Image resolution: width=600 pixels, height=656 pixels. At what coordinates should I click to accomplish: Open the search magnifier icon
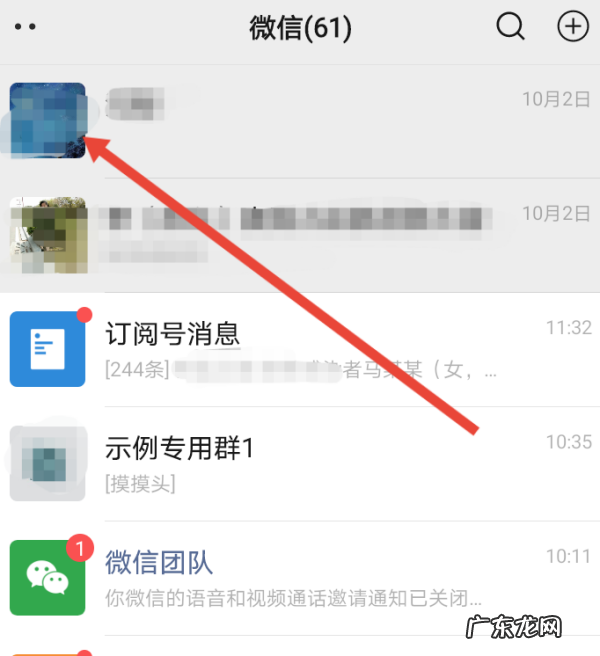pos(511,28)
